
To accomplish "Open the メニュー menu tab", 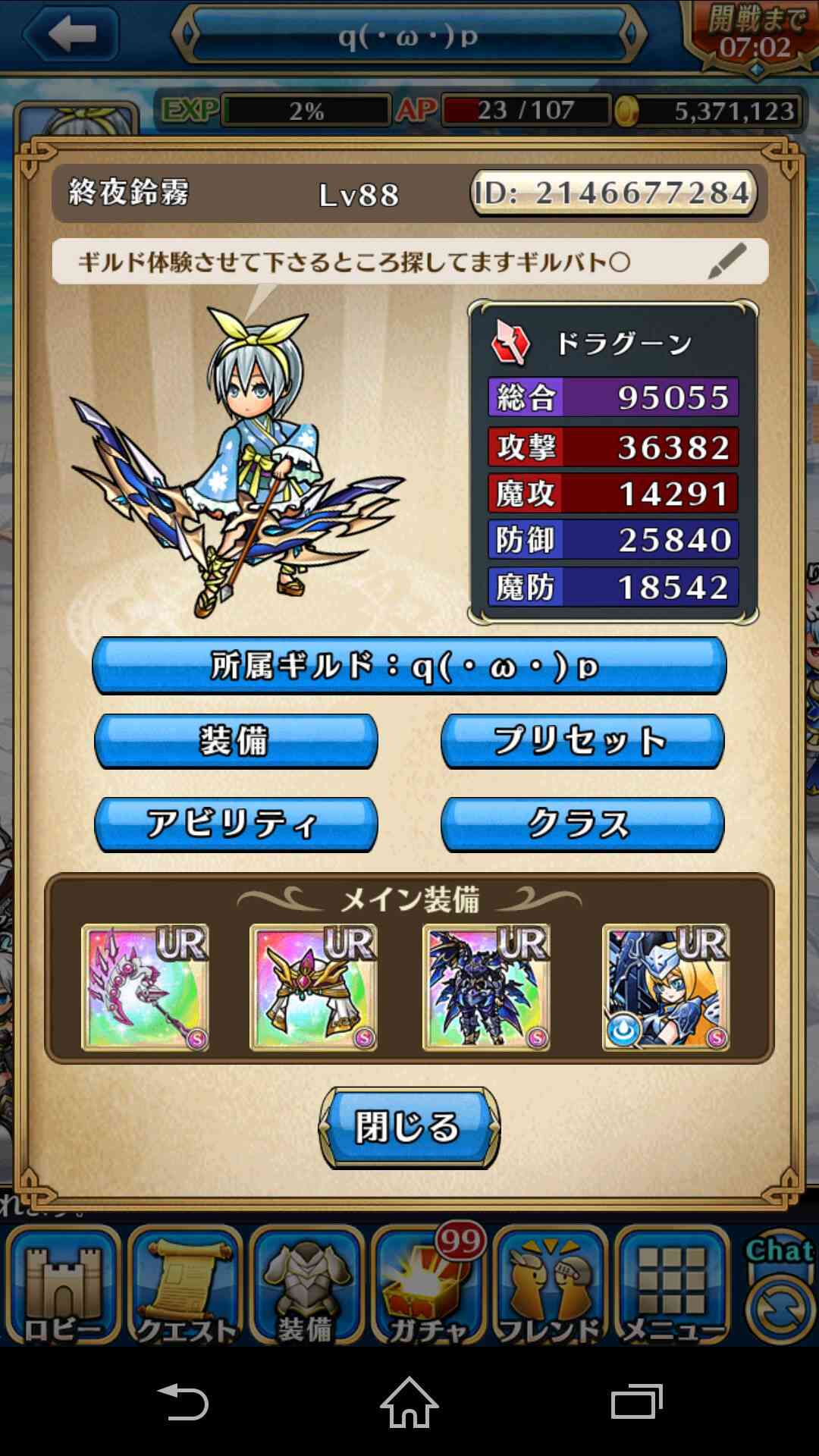I will pos(672,1286).
